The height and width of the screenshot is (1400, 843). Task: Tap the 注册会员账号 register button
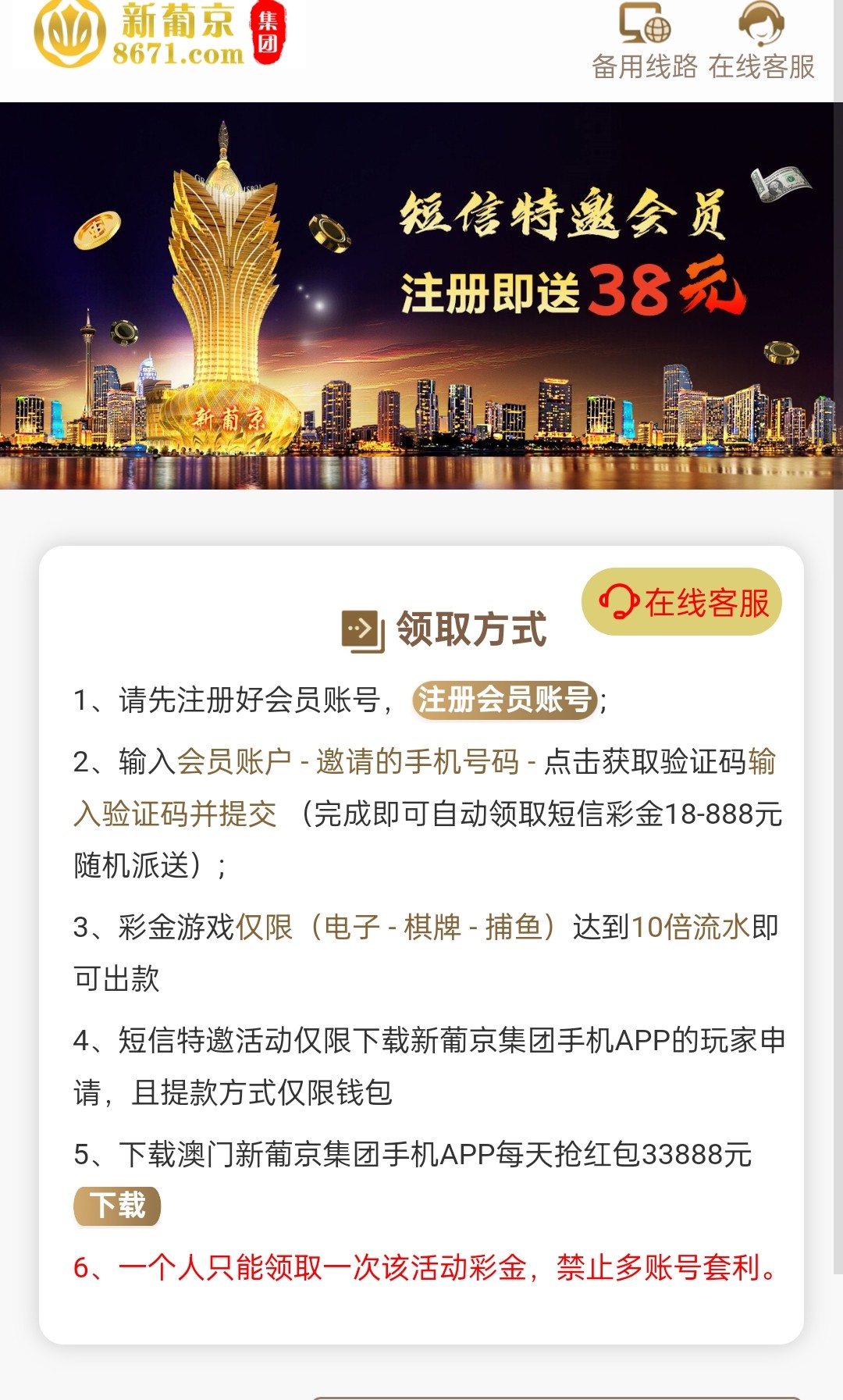tap(505, 699)
